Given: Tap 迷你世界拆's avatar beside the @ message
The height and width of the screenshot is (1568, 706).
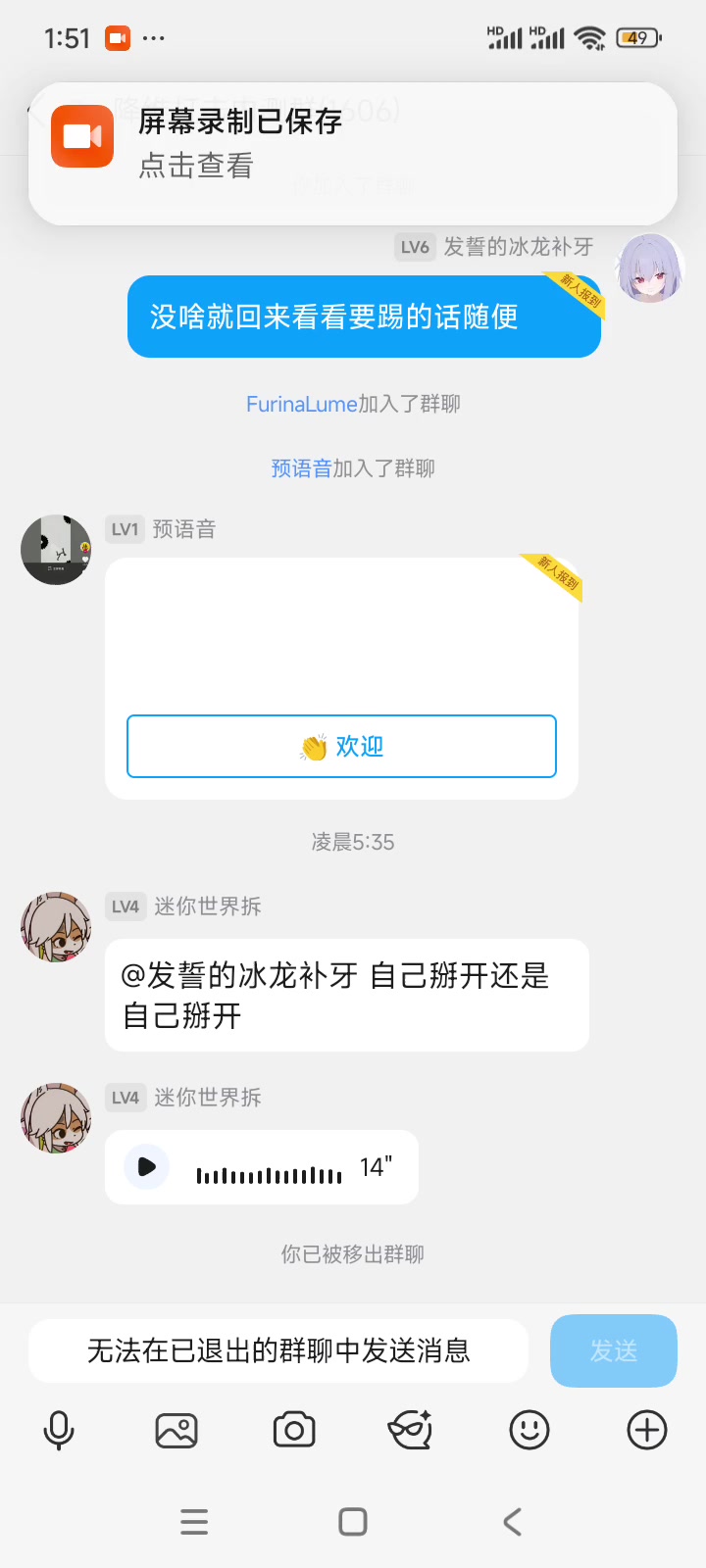Looking at the screenshot, I should (x=56, y=927).
